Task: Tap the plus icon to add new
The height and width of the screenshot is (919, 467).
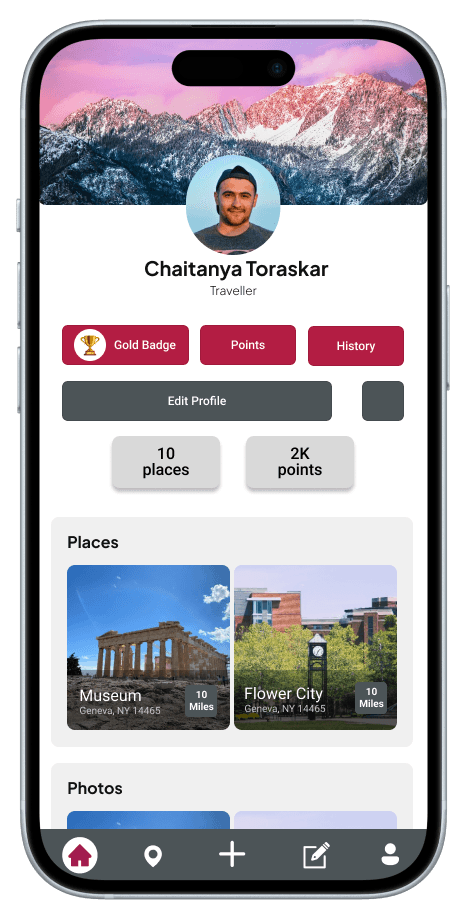Action: click(x=232, y=855)
